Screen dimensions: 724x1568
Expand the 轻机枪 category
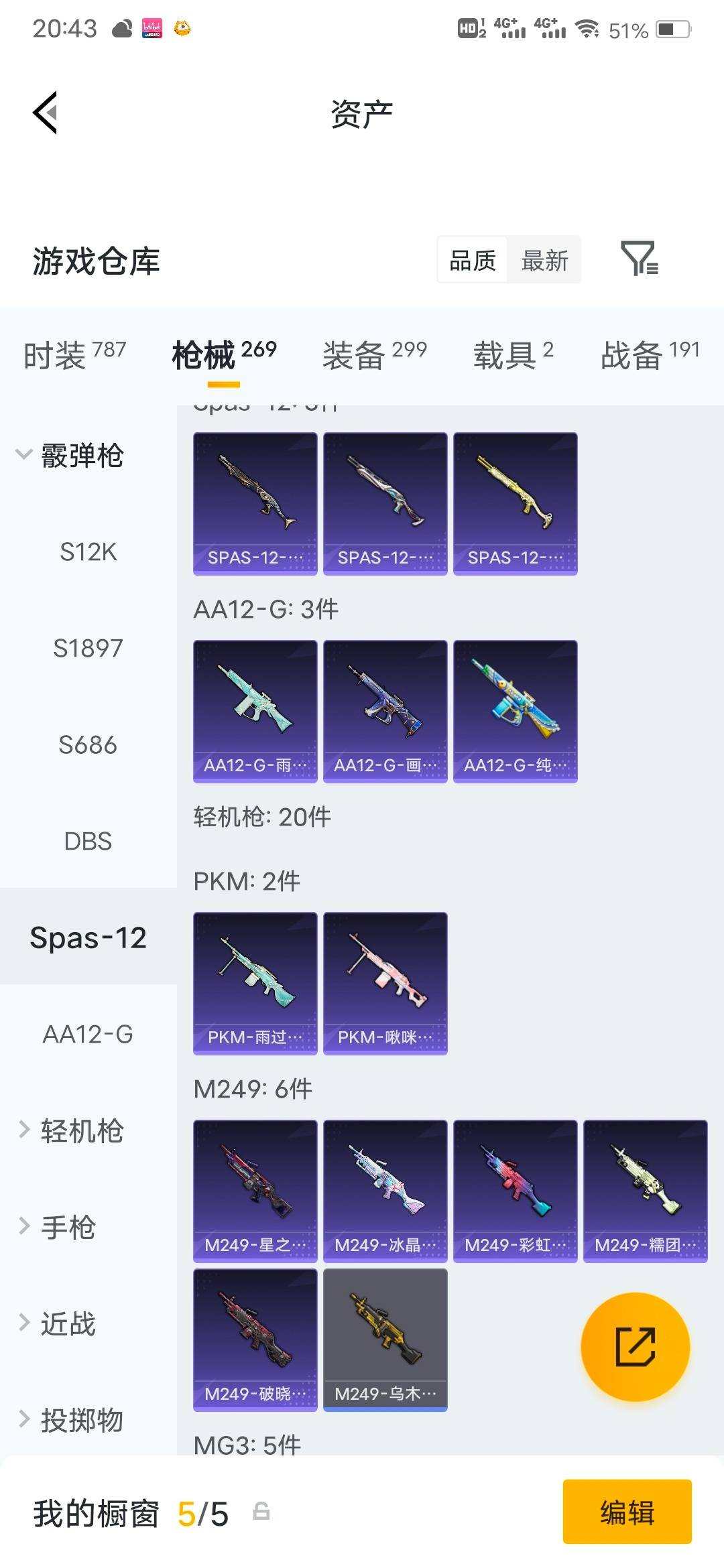72,1130
